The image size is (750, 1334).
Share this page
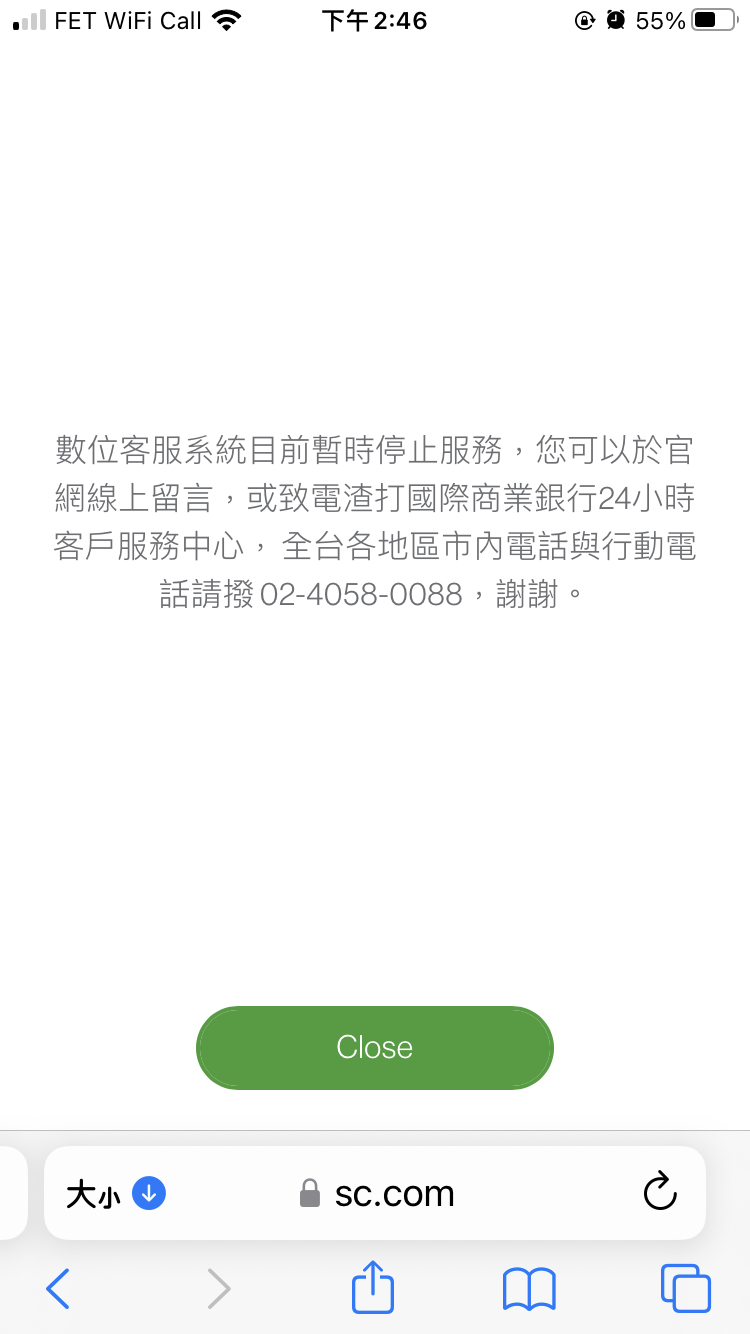coord(373,1287)
